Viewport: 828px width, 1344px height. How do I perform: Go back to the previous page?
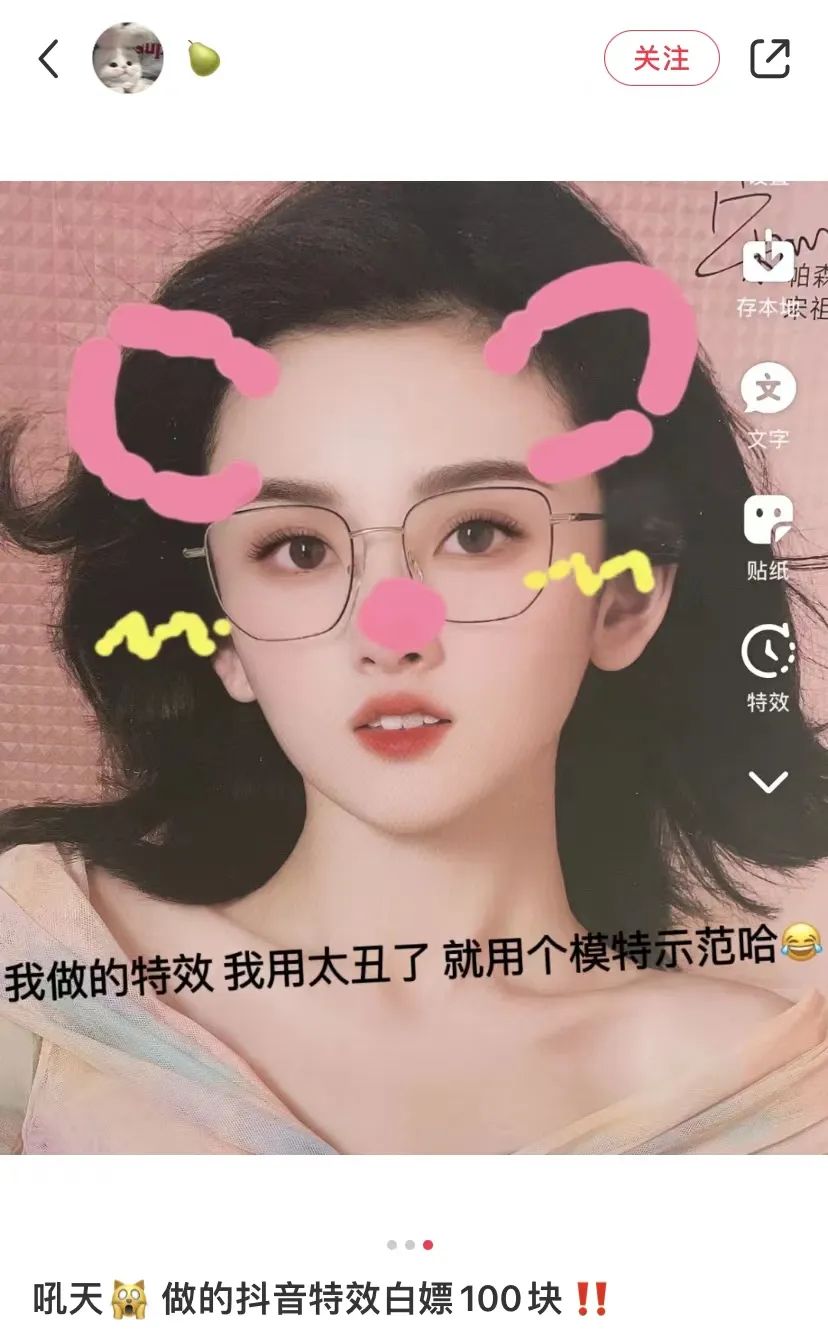click(x=49, y=59)
